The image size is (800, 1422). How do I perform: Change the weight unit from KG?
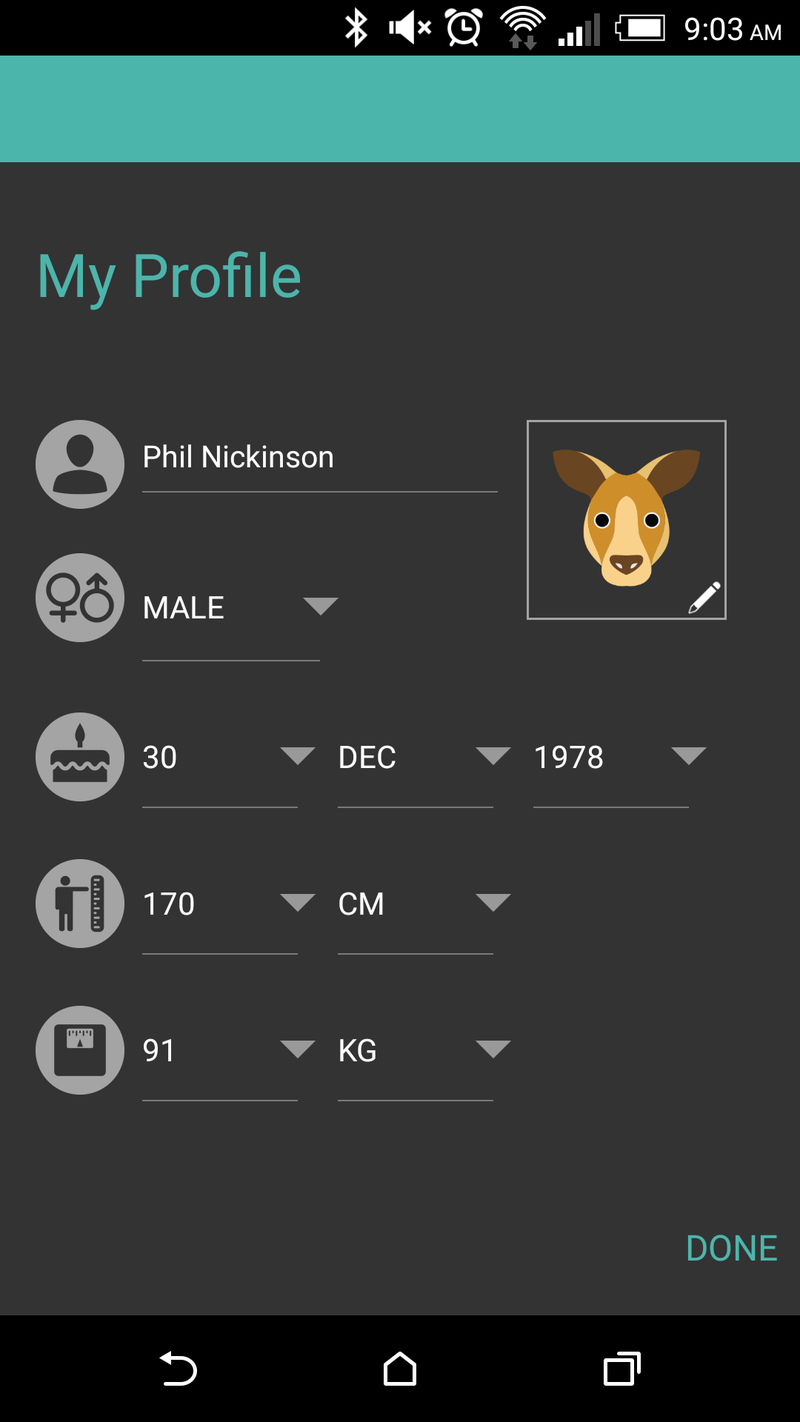click(x=424, y=1052)
